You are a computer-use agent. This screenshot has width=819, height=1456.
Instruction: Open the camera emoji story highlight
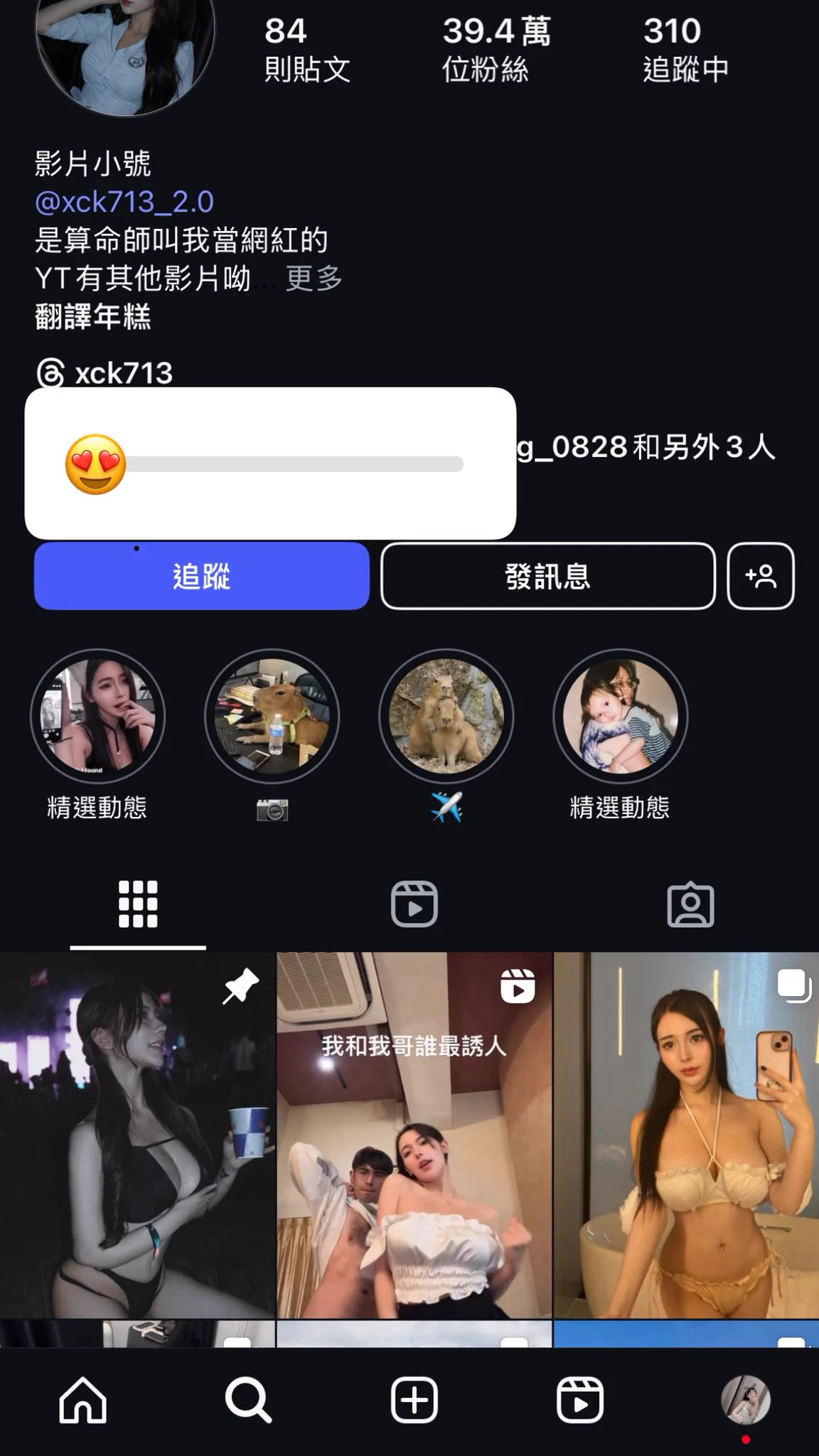tap(272, 716)
